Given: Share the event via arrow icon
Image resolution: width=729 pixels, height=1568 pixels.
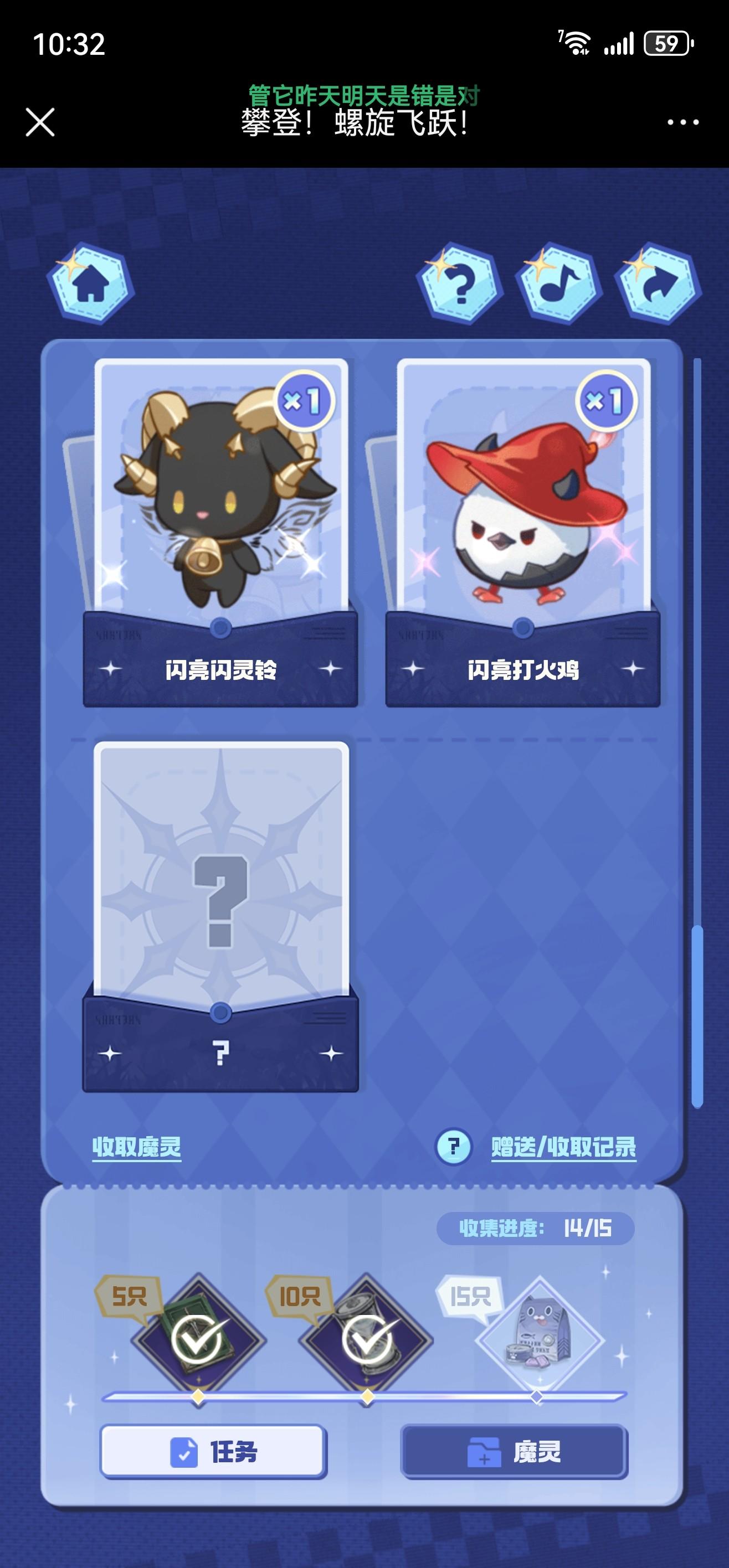Looking at the screenshot, I should coord(658,283).
